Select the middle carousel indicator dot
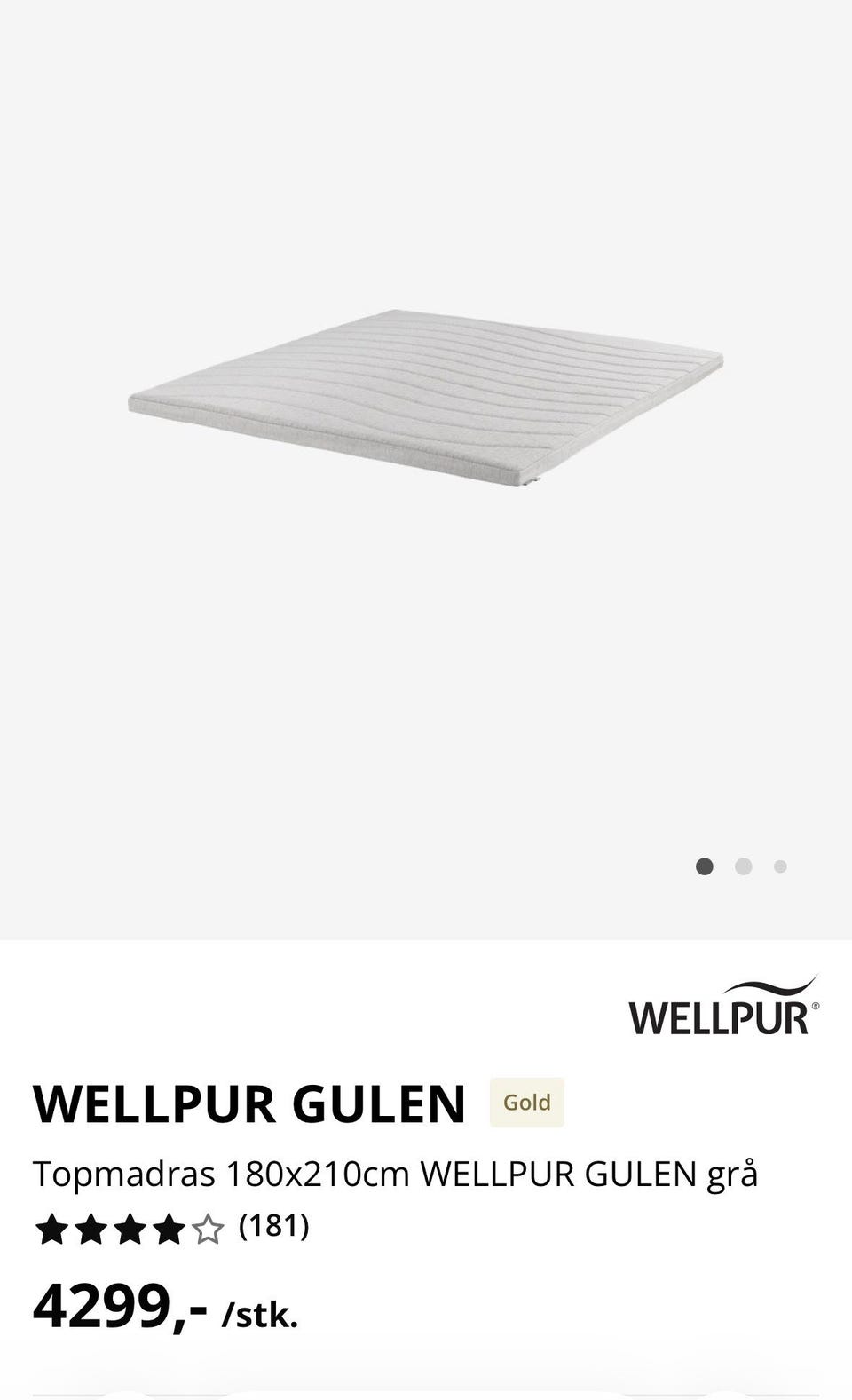Viewport: 852px width, 1400px height. [742, 866]
